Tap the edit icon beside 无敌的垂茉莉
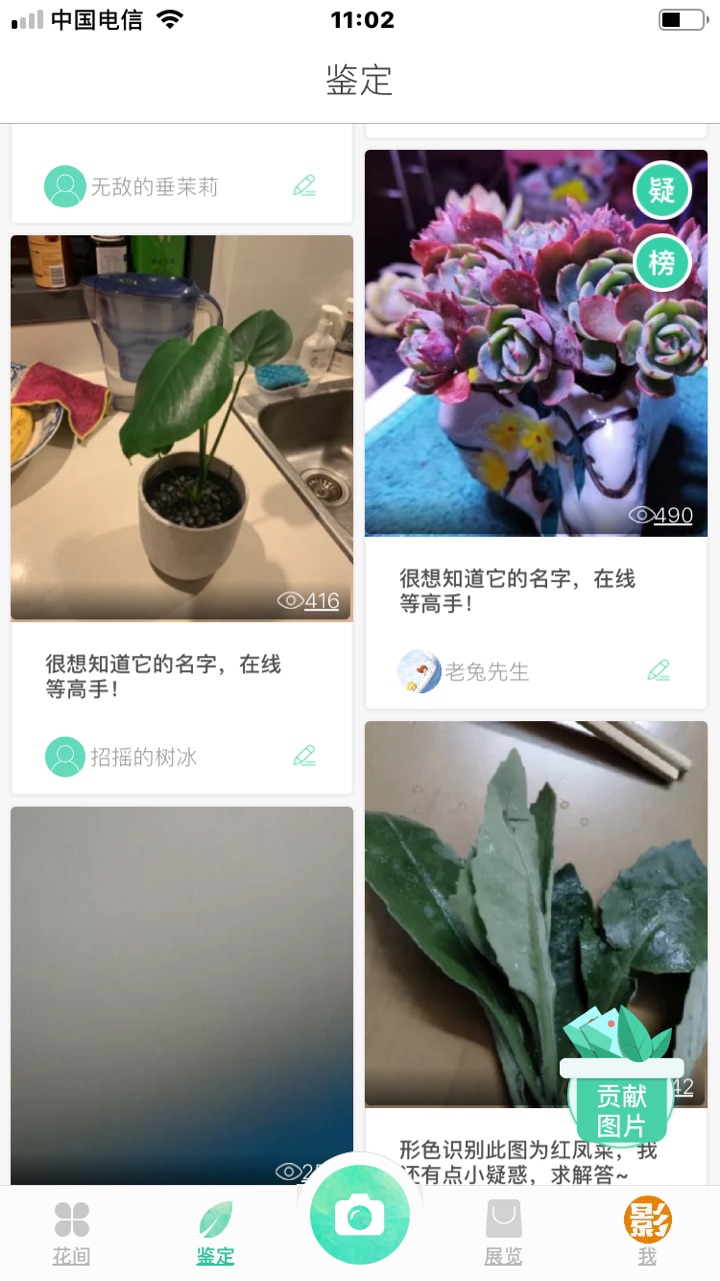720x1281 pixels. (x=305, y=186)
